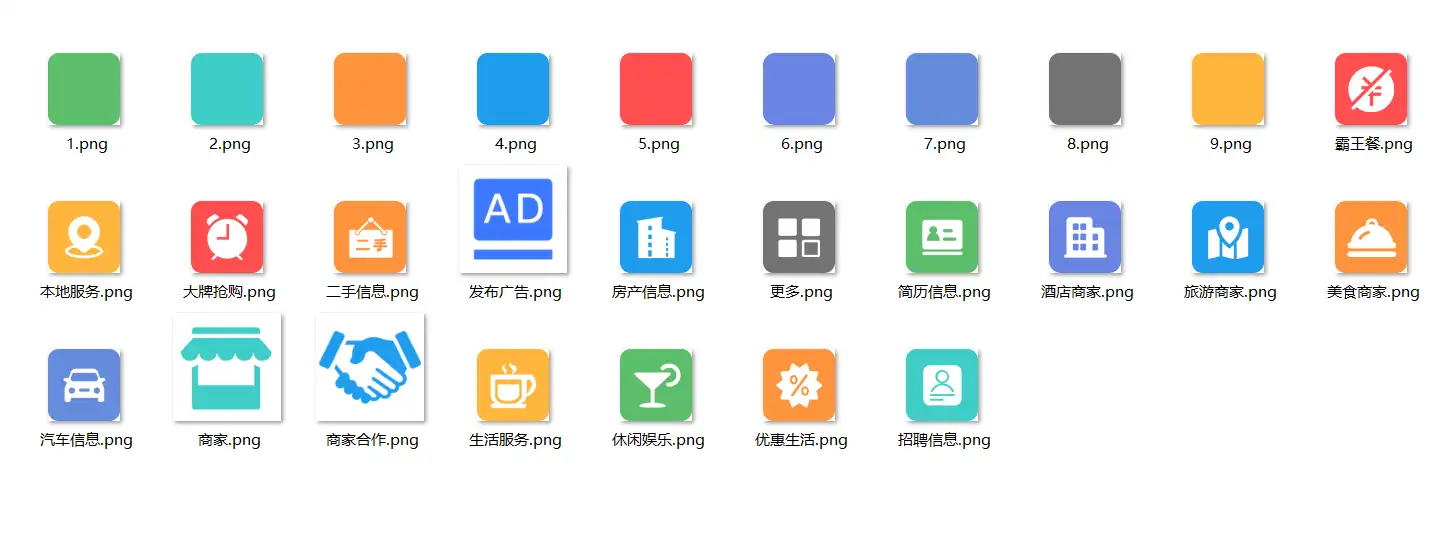
Task: Open the 商家合作.png handshake image
Action: point(370,368)
